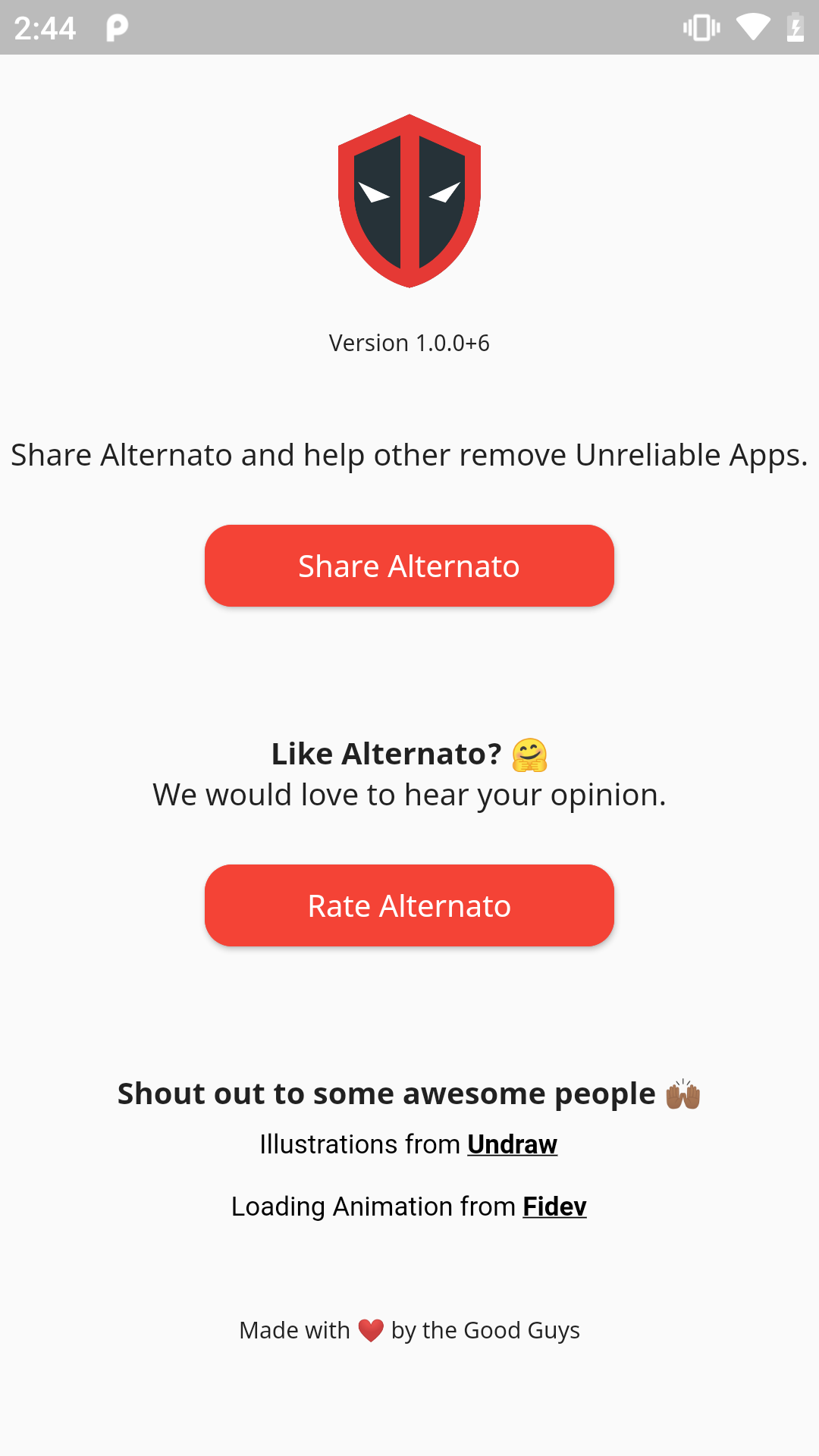
Task: Tap the Illustrations from label
Action: pyautogui.click(x=356, y=1144)
